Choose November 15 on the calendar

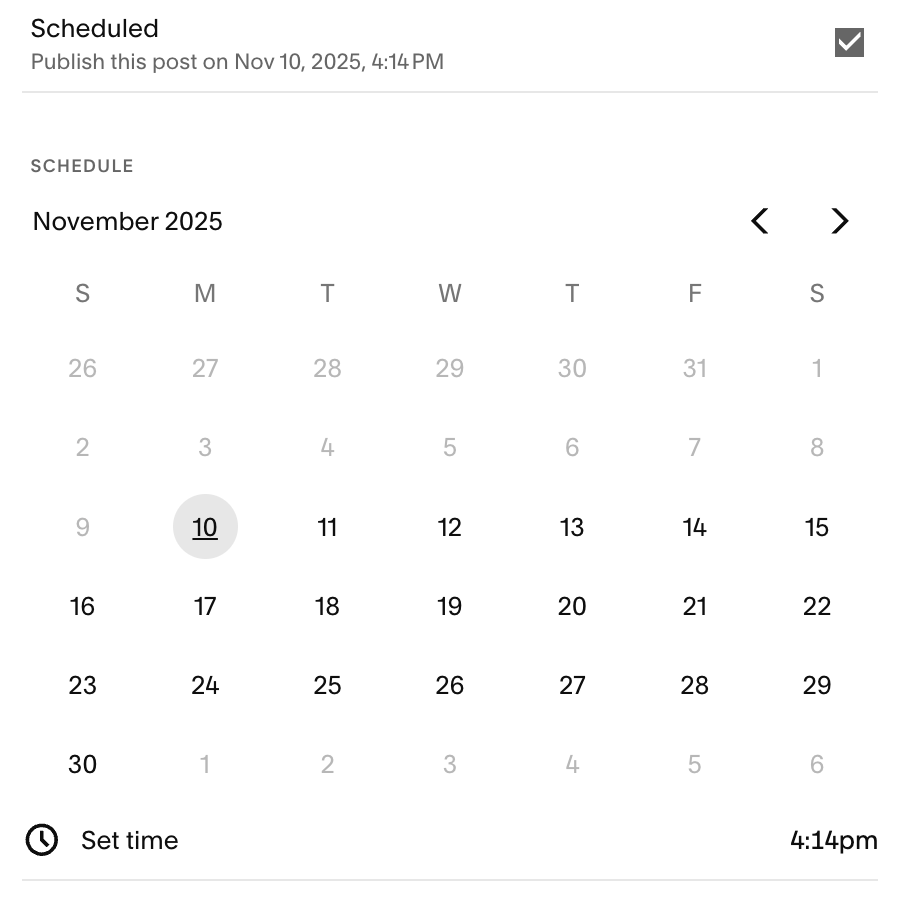pyautogui.click(x=817, y=527)
